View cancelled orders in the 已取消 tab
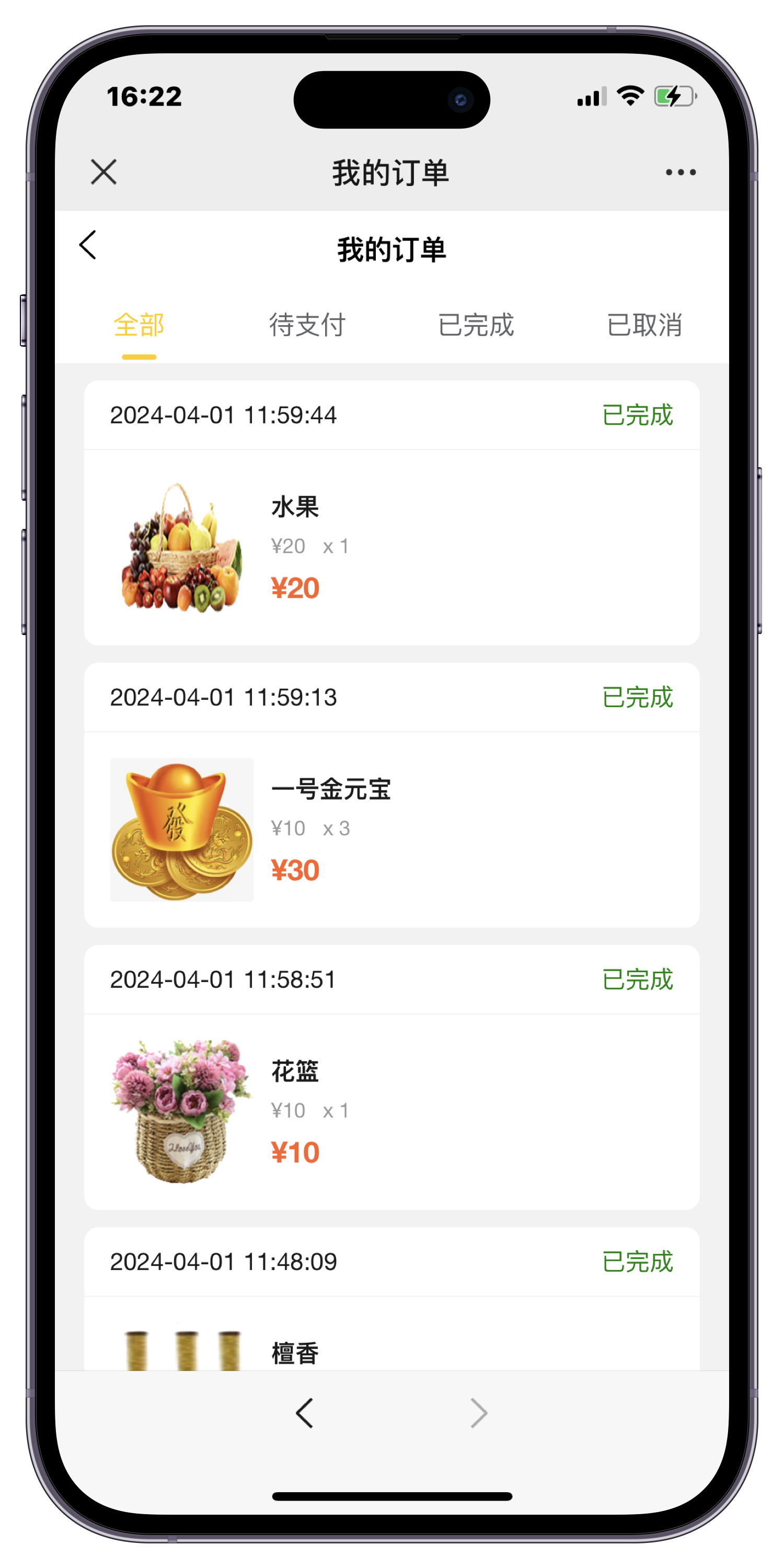This screenshot has width=784, height=1568. click(x=644, y=325)
